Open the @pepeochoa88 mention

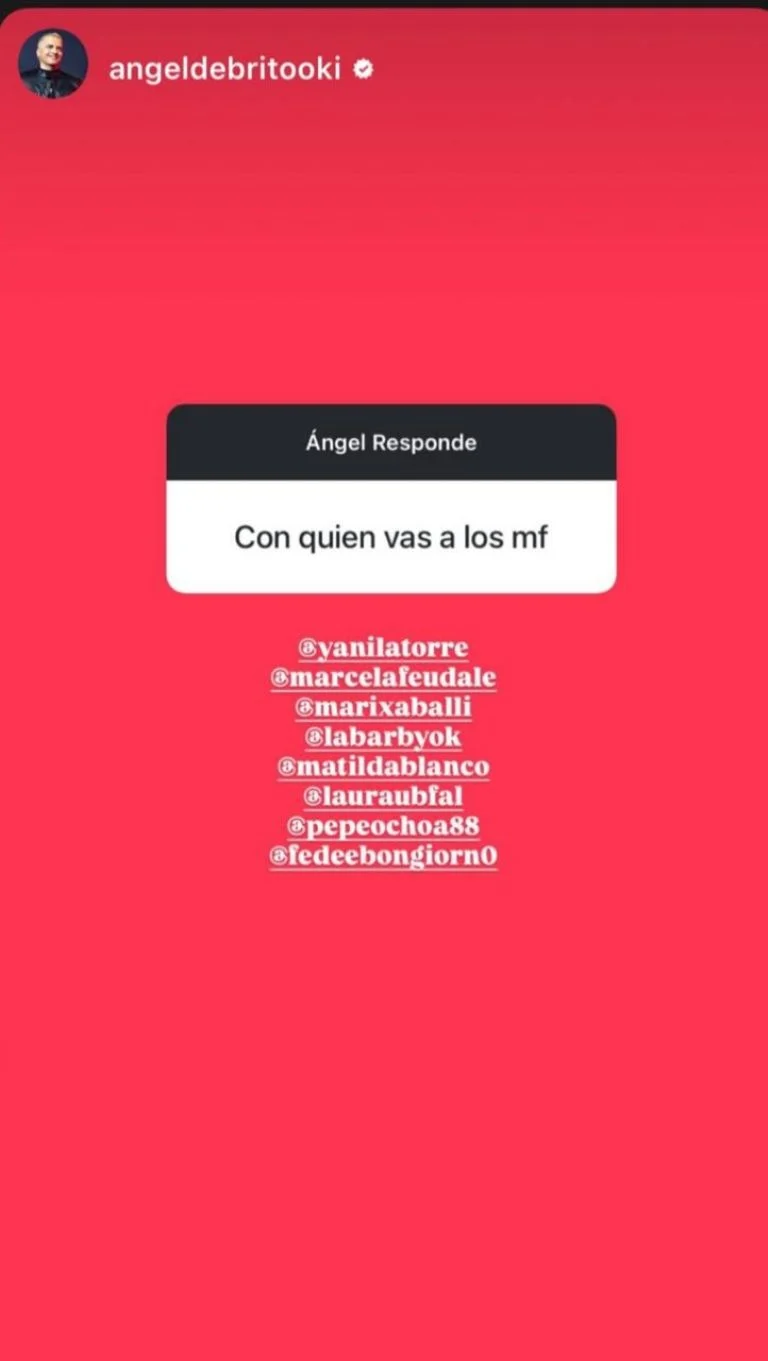pyautogui.click(x=383, y=827)
